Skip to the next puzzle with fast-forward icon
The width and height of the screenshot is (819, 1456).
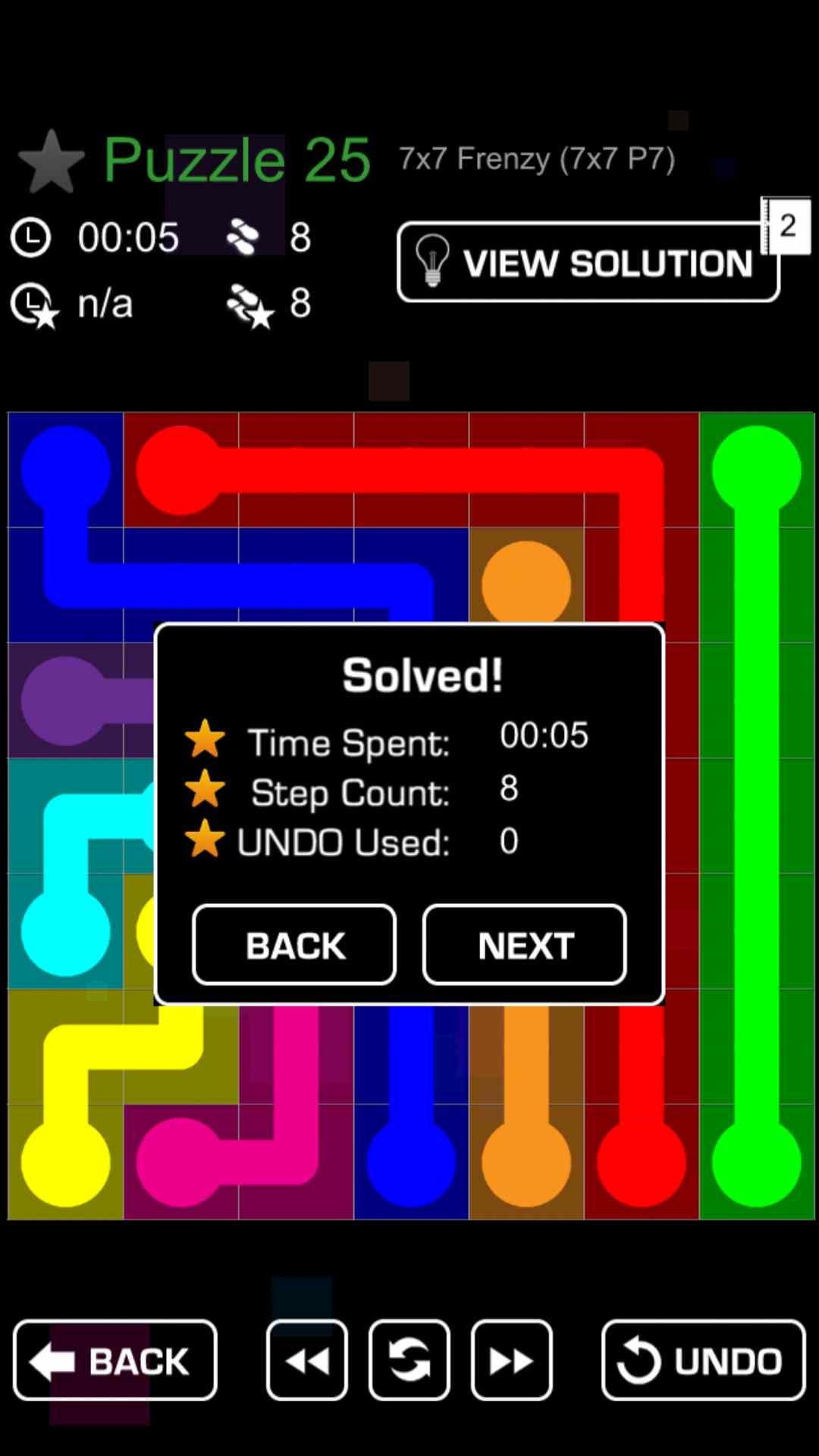pyautogui.click(x=511, y=1360)
